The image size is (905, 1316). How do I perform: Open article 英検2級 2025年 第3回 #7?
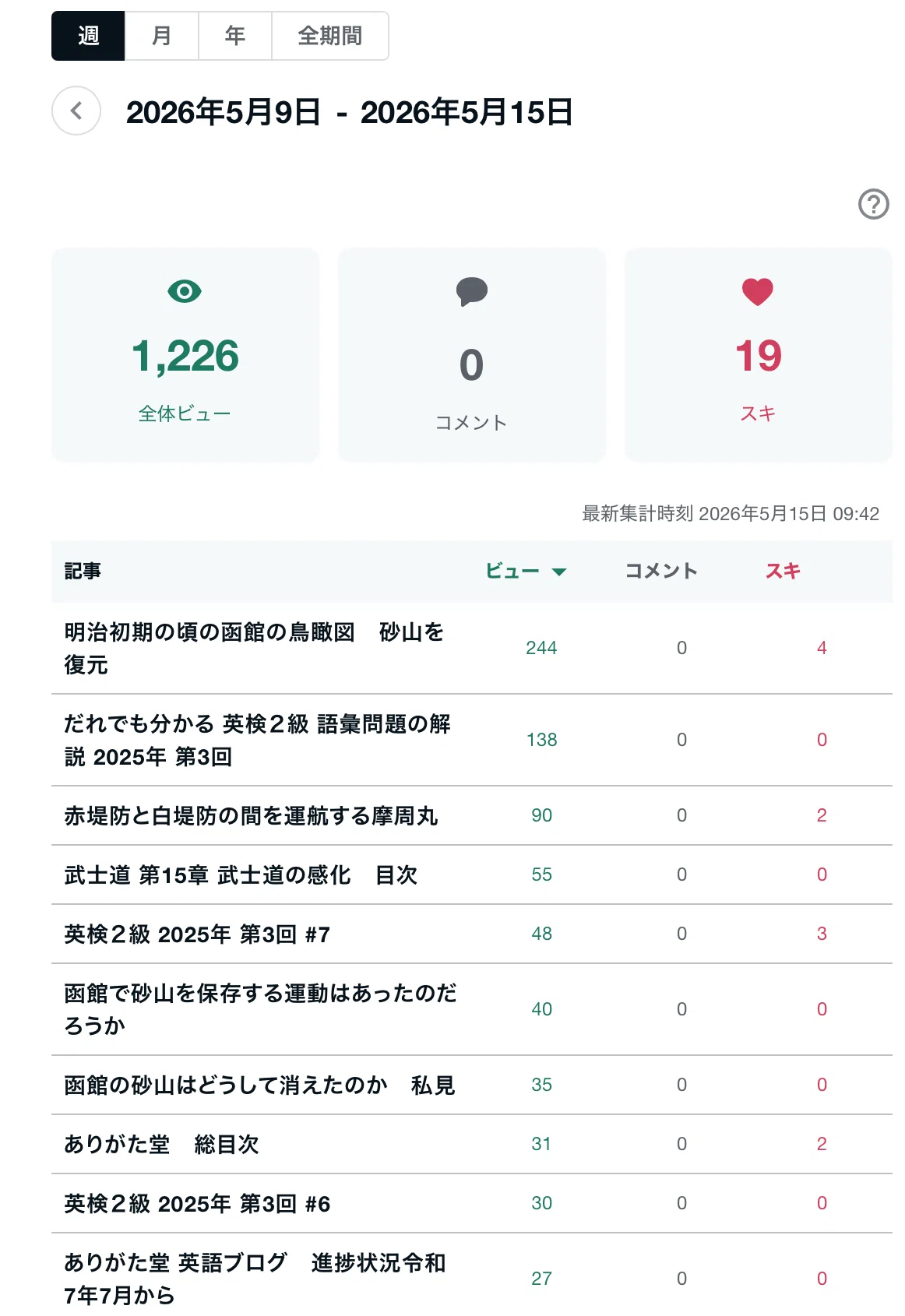pos(197,934)
